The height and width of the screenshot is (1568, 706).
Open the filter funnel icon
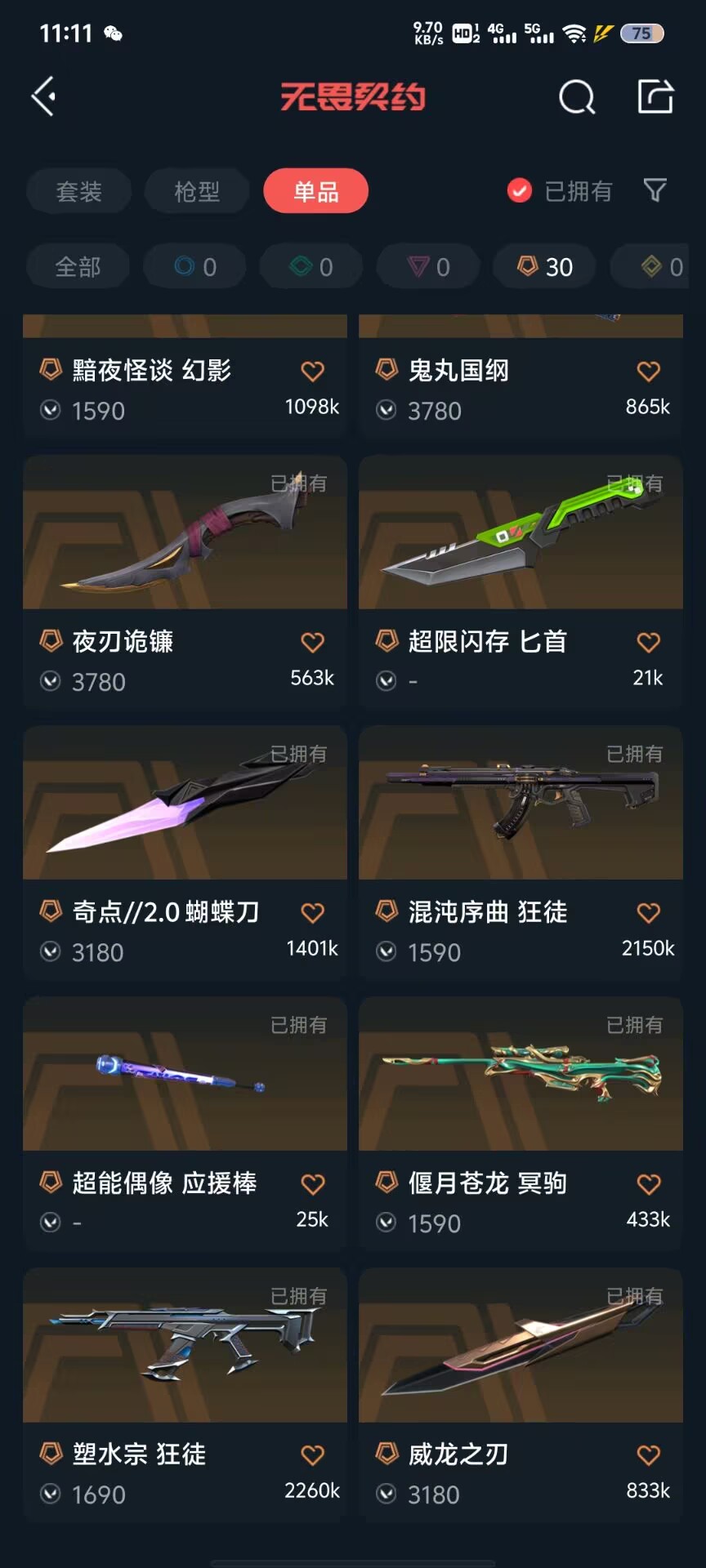tap(655, 190)
